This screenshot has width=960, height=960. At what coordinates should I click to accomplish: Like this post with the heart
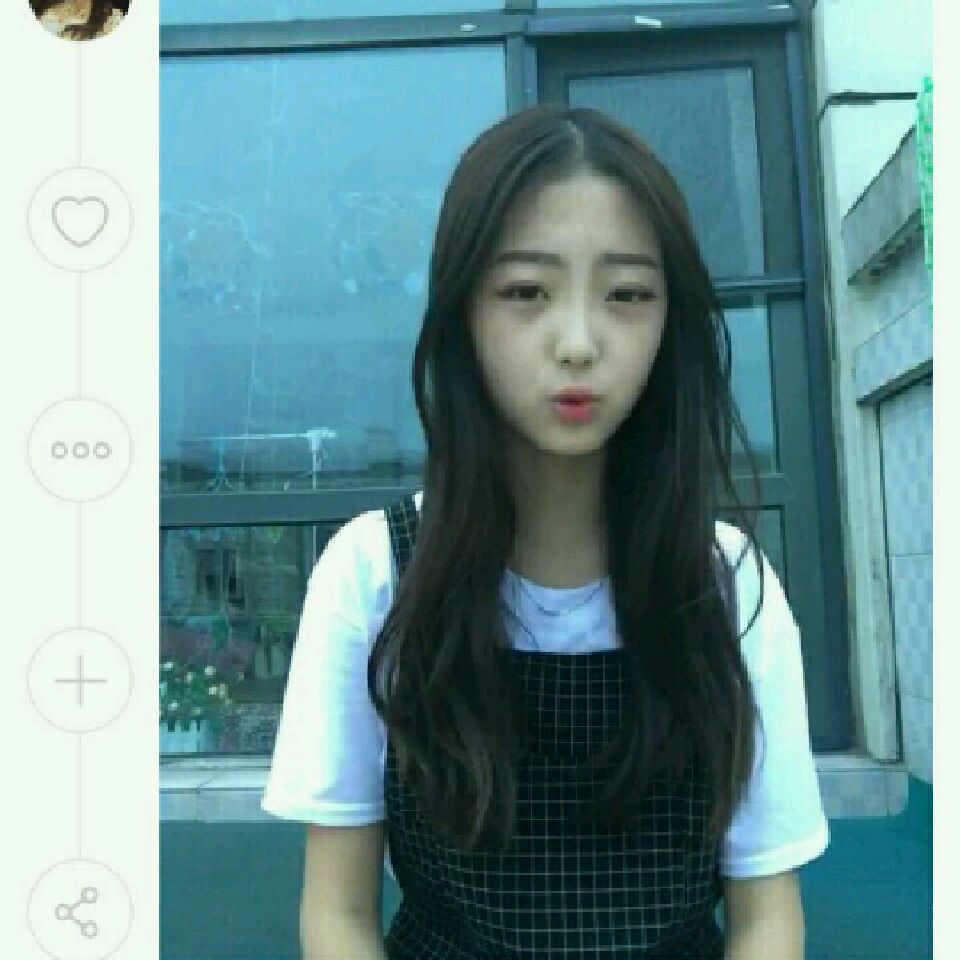80,219
